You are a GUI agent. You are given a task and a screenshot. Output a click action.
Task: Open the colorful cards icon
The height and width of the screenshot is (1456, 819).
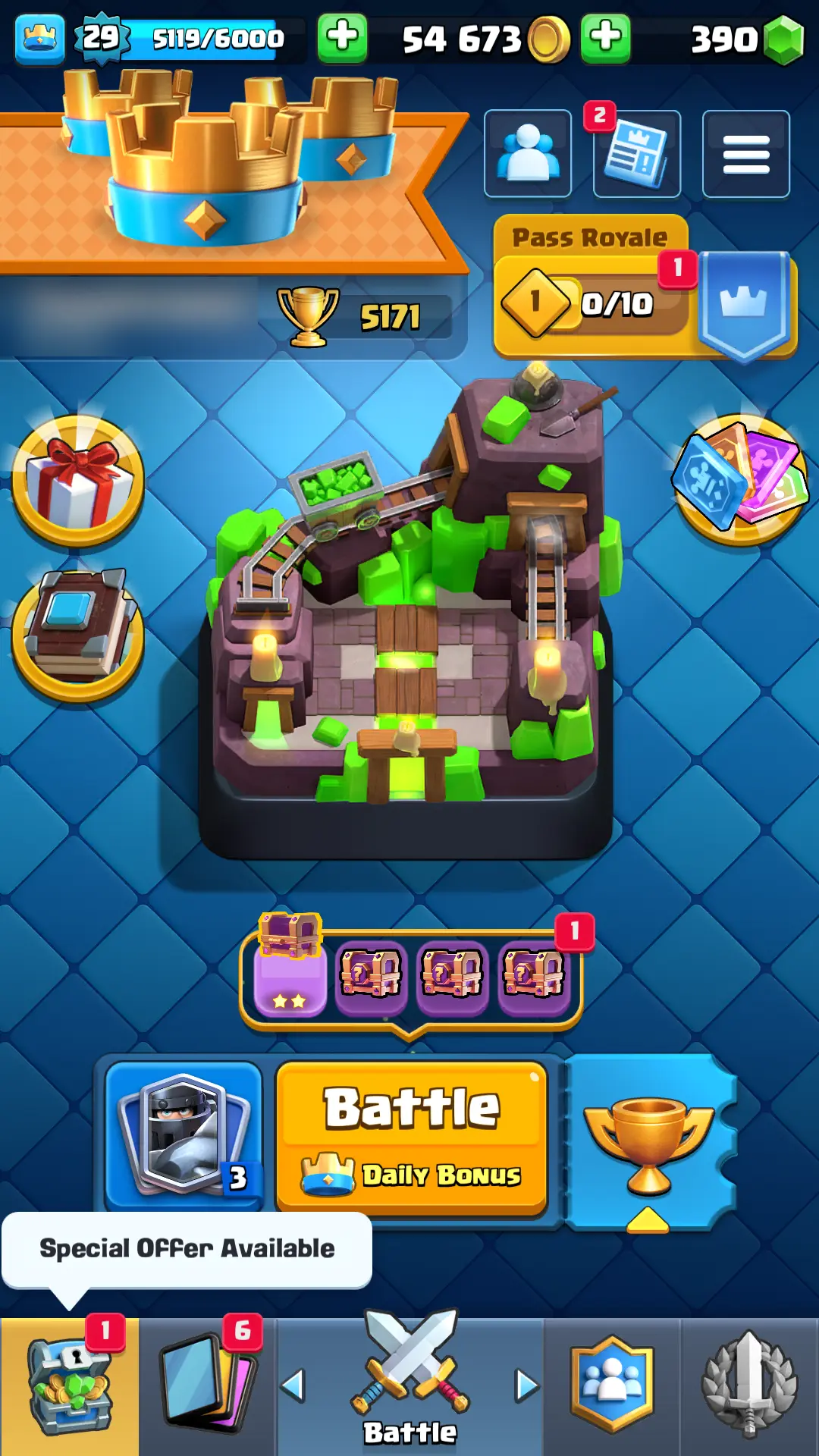click(x=740, y=479)
